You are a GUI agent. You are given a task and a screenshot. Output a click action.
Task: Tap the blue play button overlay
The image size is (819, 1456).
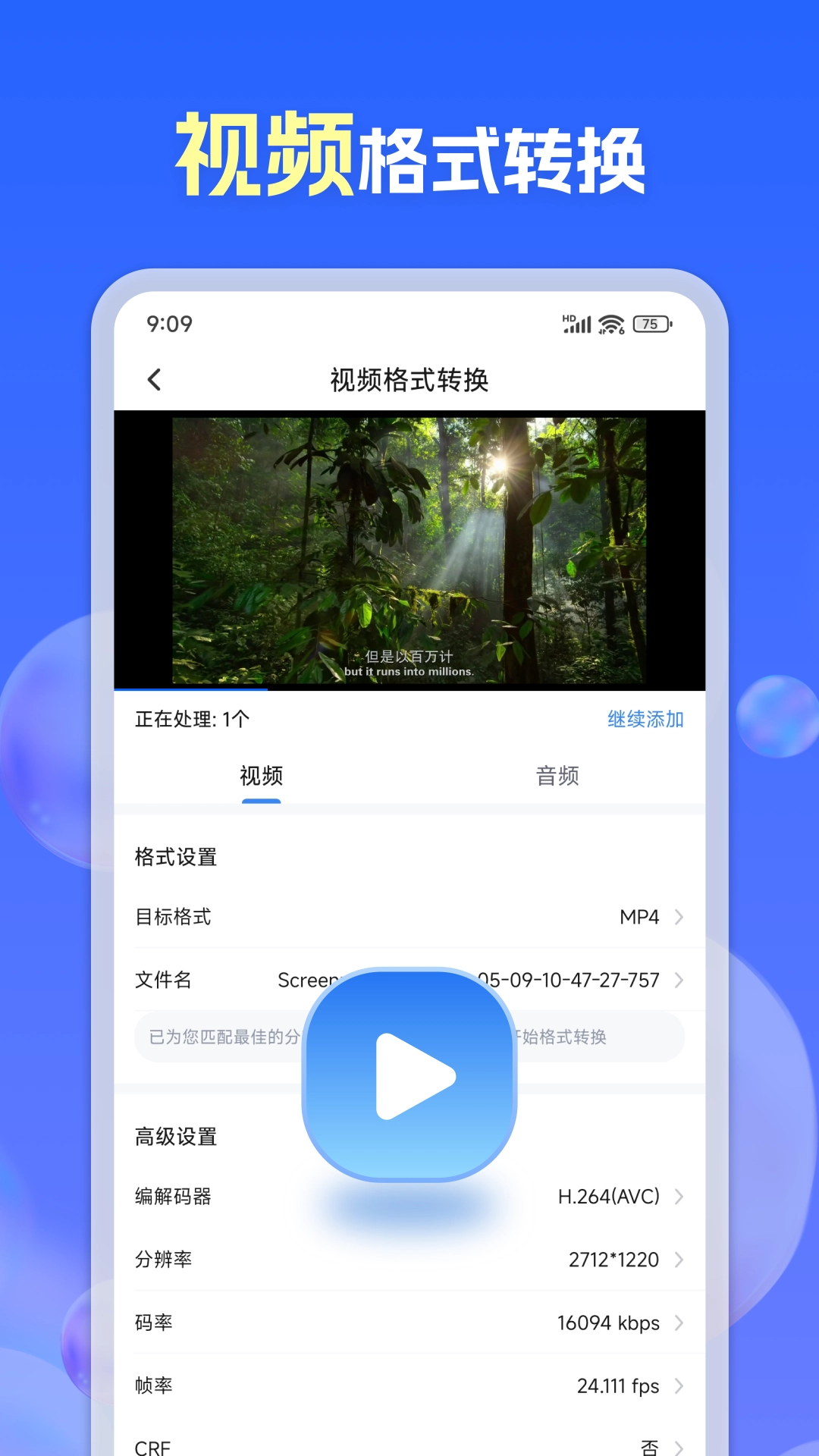[x=409, y=1075]
